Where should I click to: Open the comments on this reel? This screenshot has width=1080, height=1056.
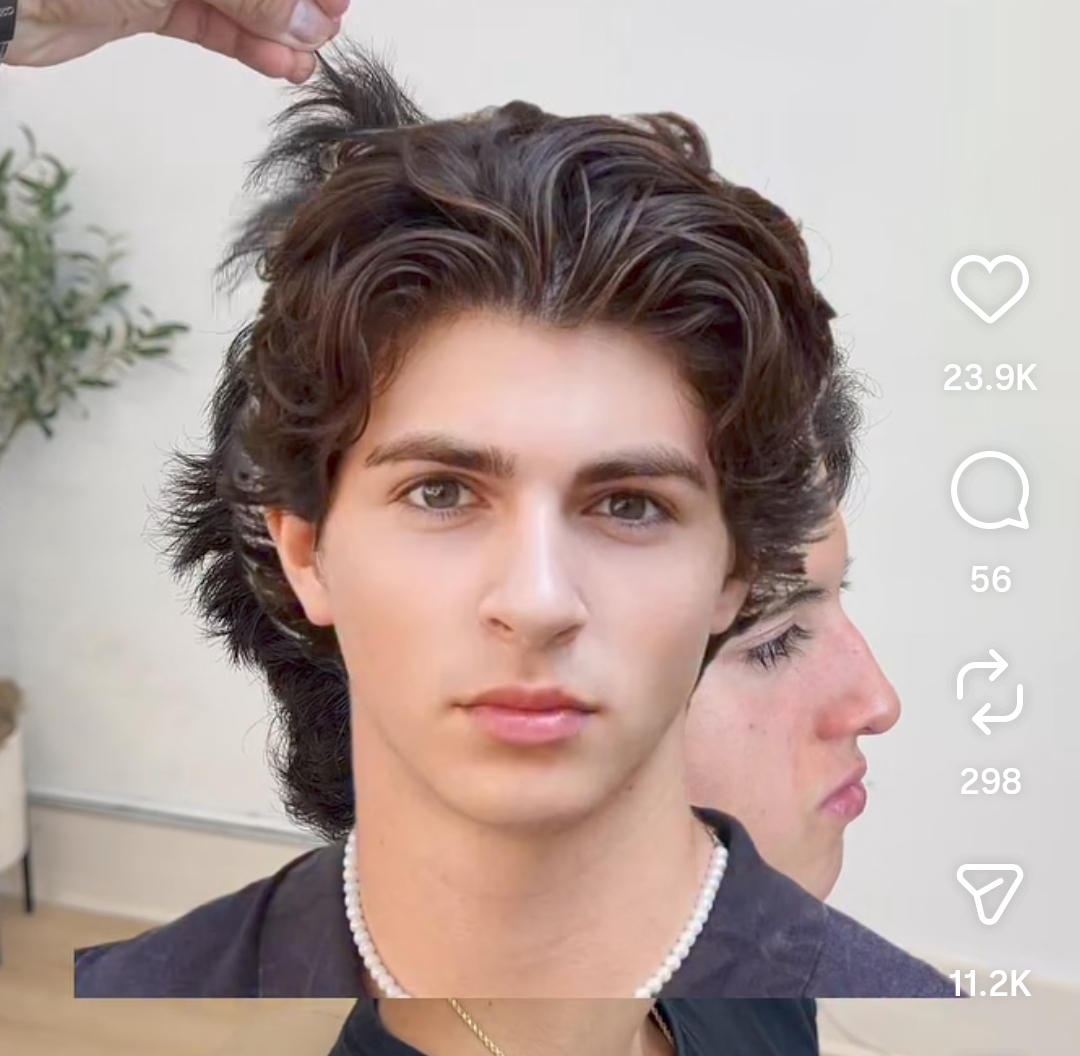(989, 490)
